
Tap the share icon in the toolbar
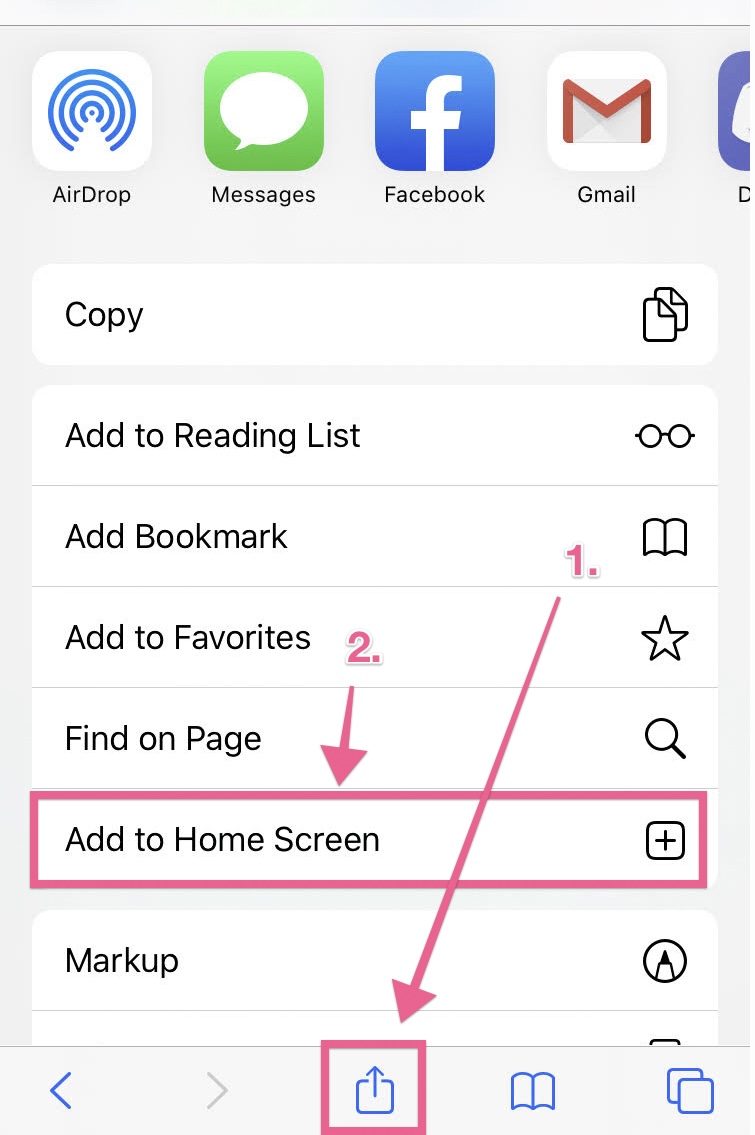point(375,1091)
